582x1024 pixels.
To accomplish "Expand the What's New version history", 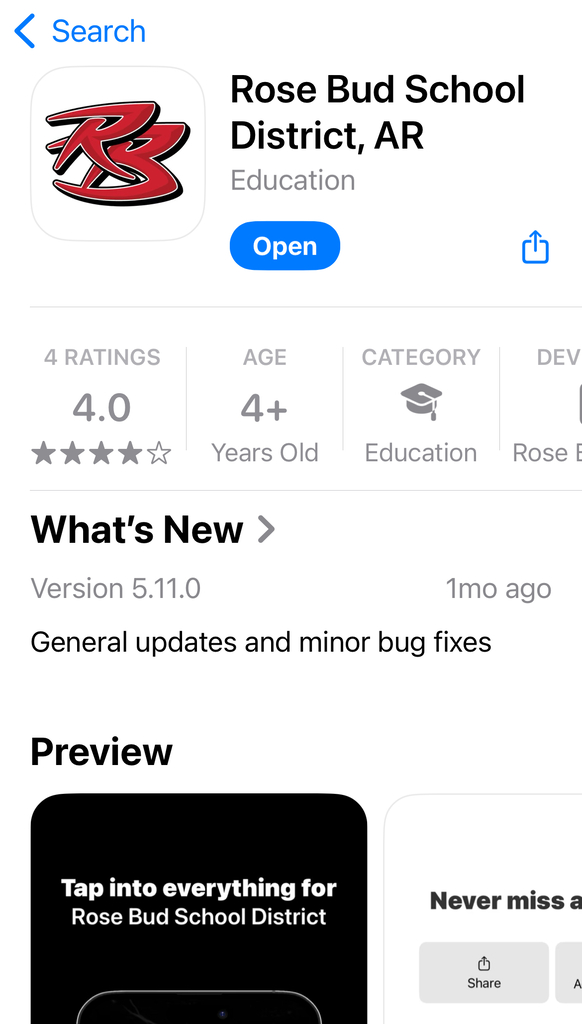I will (153, 529).
